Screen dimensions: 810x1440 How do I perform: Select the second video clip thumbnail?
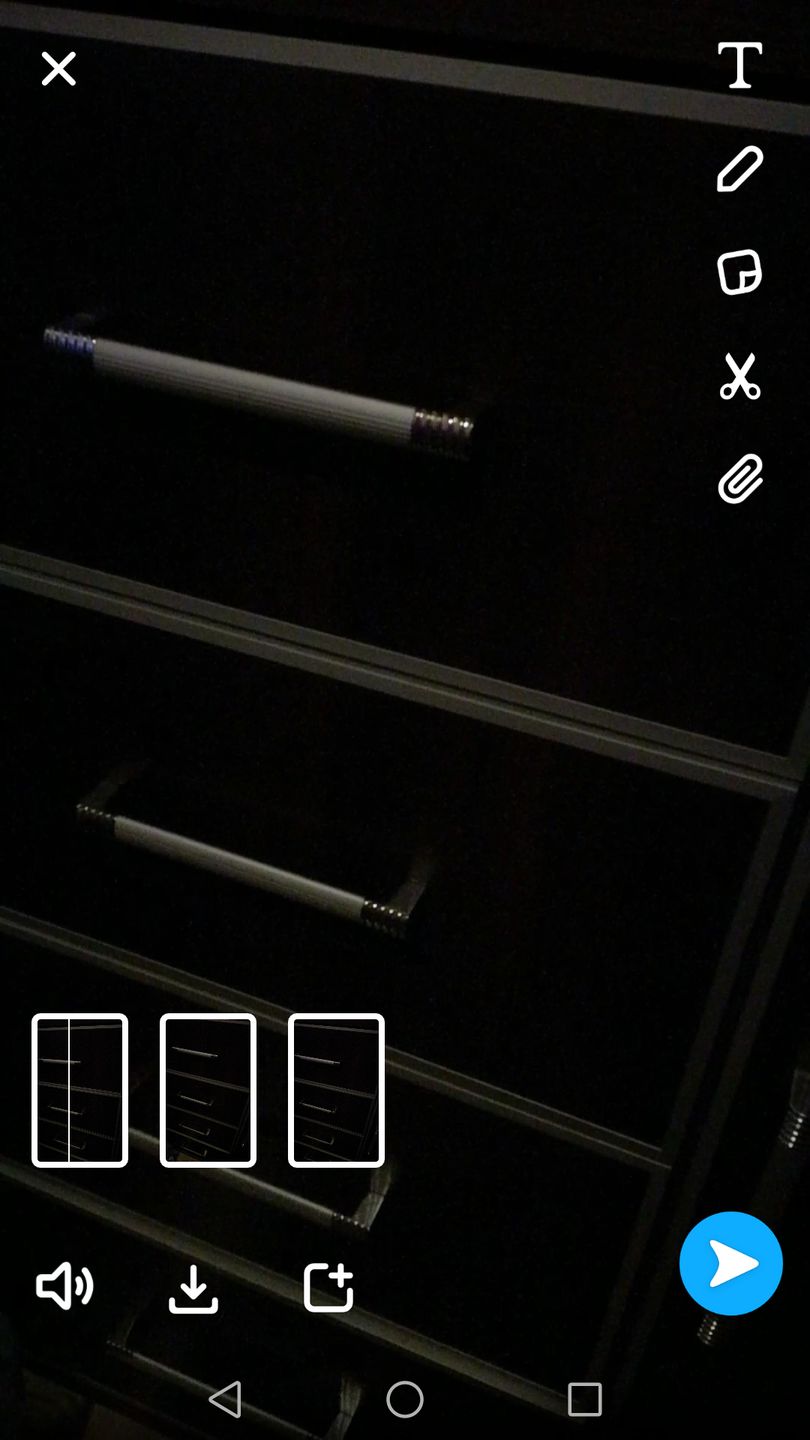tap(208, 1090)
